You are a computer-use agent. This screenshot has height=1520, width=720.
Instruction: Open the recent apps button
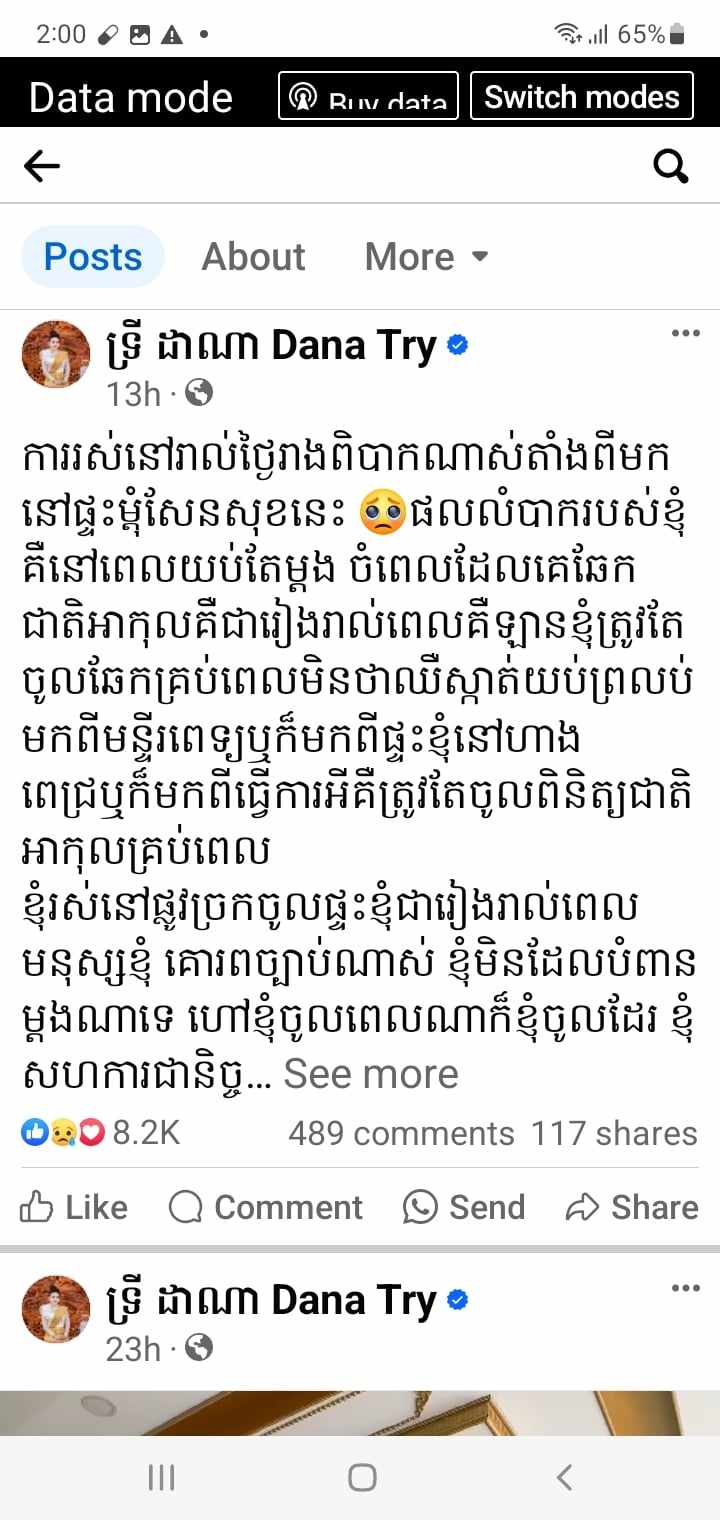pyautogui.click(x=161, y=1477)
